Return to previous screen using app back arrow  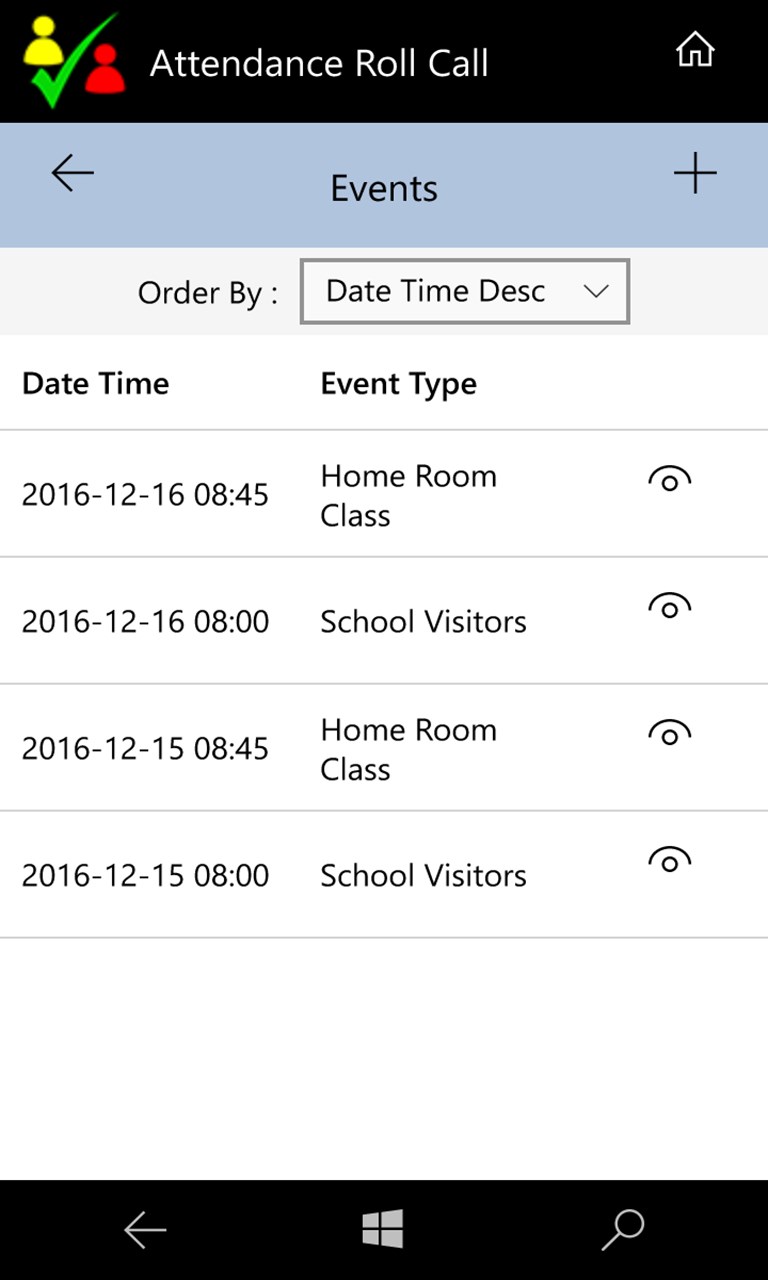73,173
